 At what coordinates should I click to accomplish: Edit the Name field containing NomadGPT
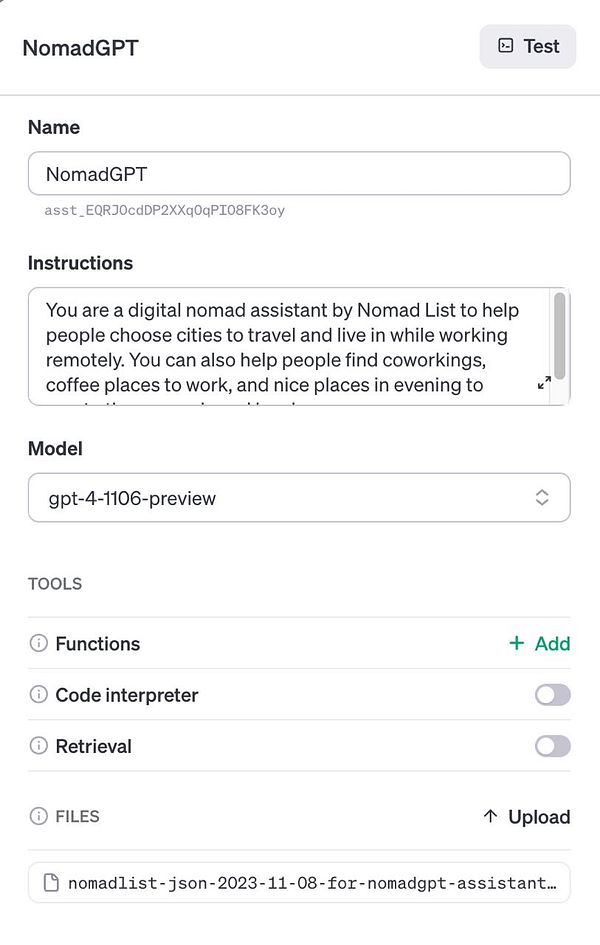pos(298,174)
